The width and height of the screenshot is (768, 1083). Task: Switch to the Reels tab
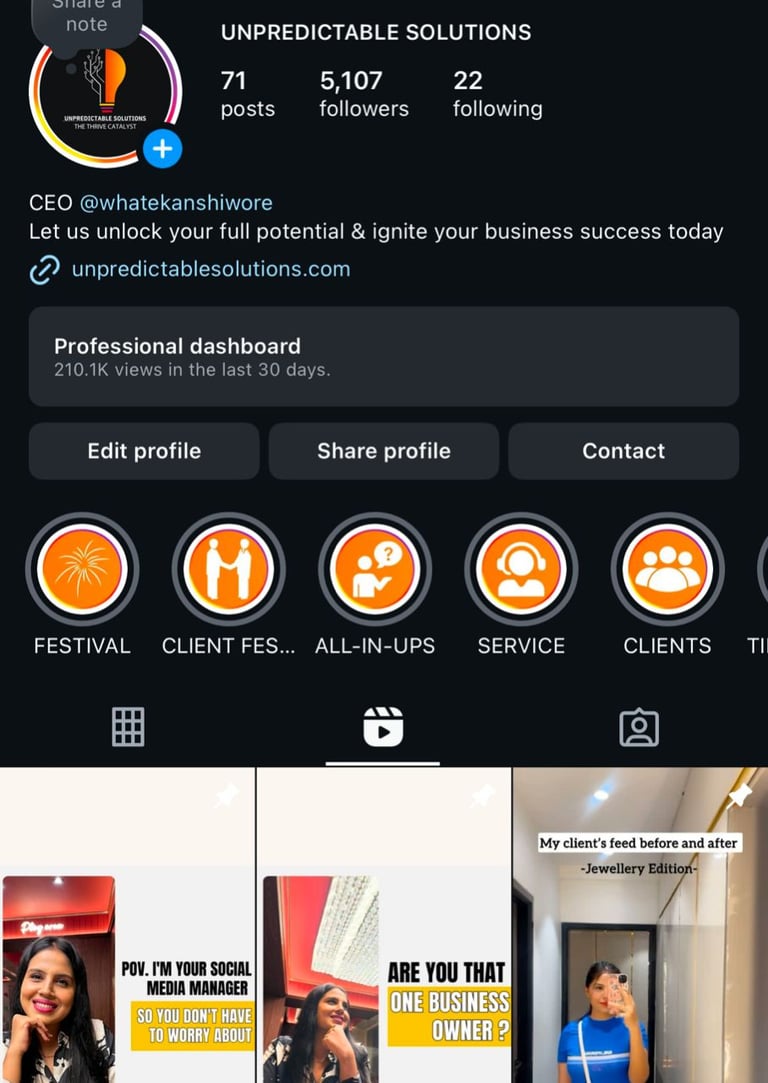click(x=383, y=727)
